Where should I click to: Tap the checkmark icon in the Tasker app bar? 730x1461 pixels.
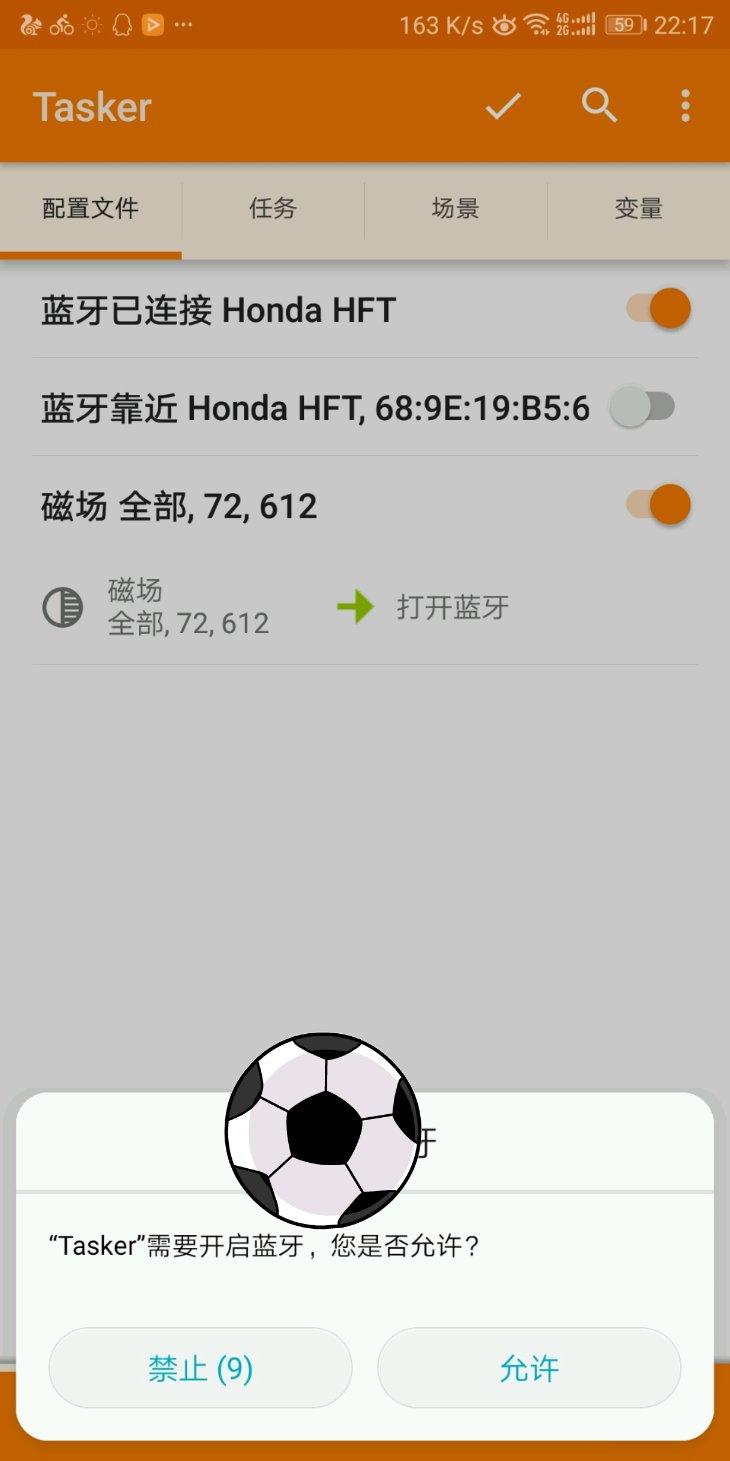click(x=503, y=106)
